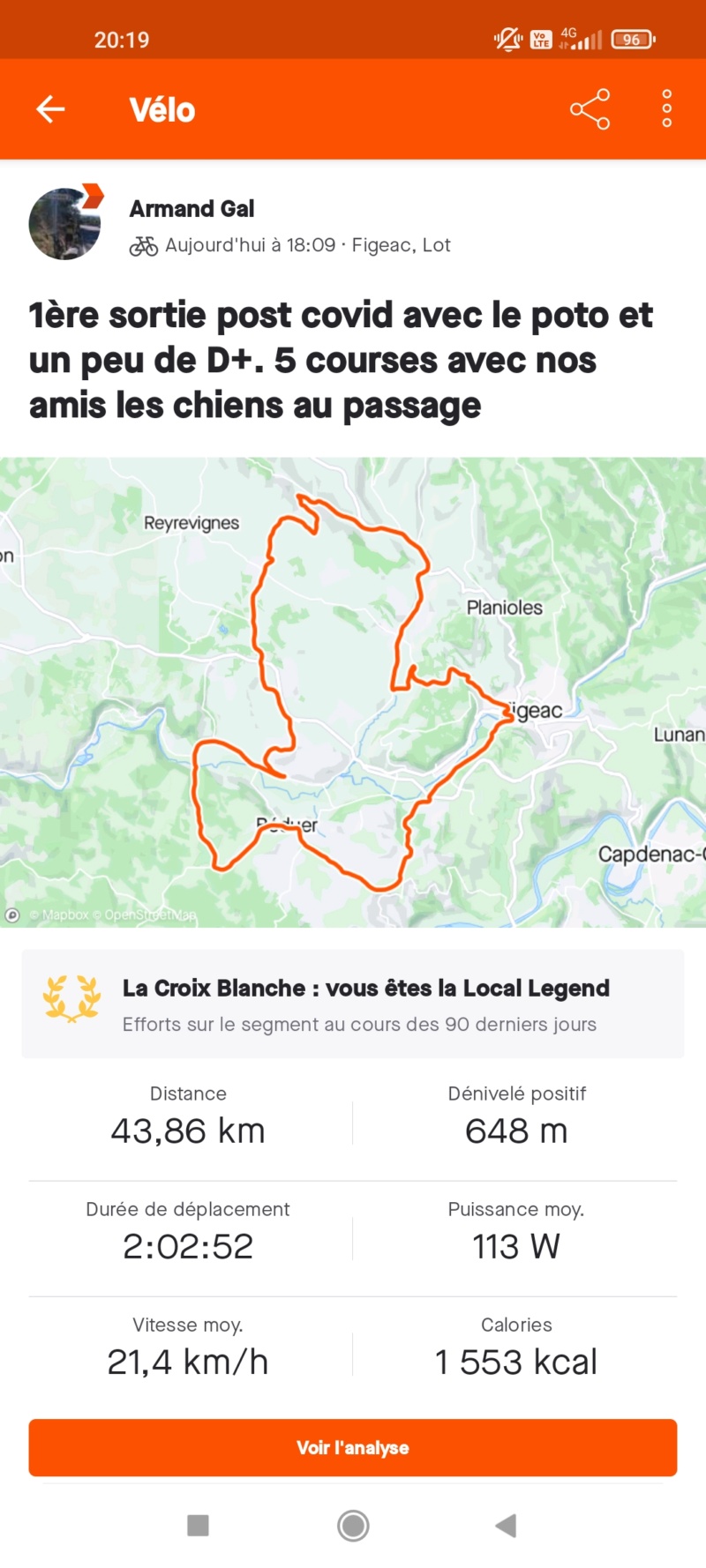706x1568 pixels.
Task: Go to the system home screen
Action: coord(353,1525)
